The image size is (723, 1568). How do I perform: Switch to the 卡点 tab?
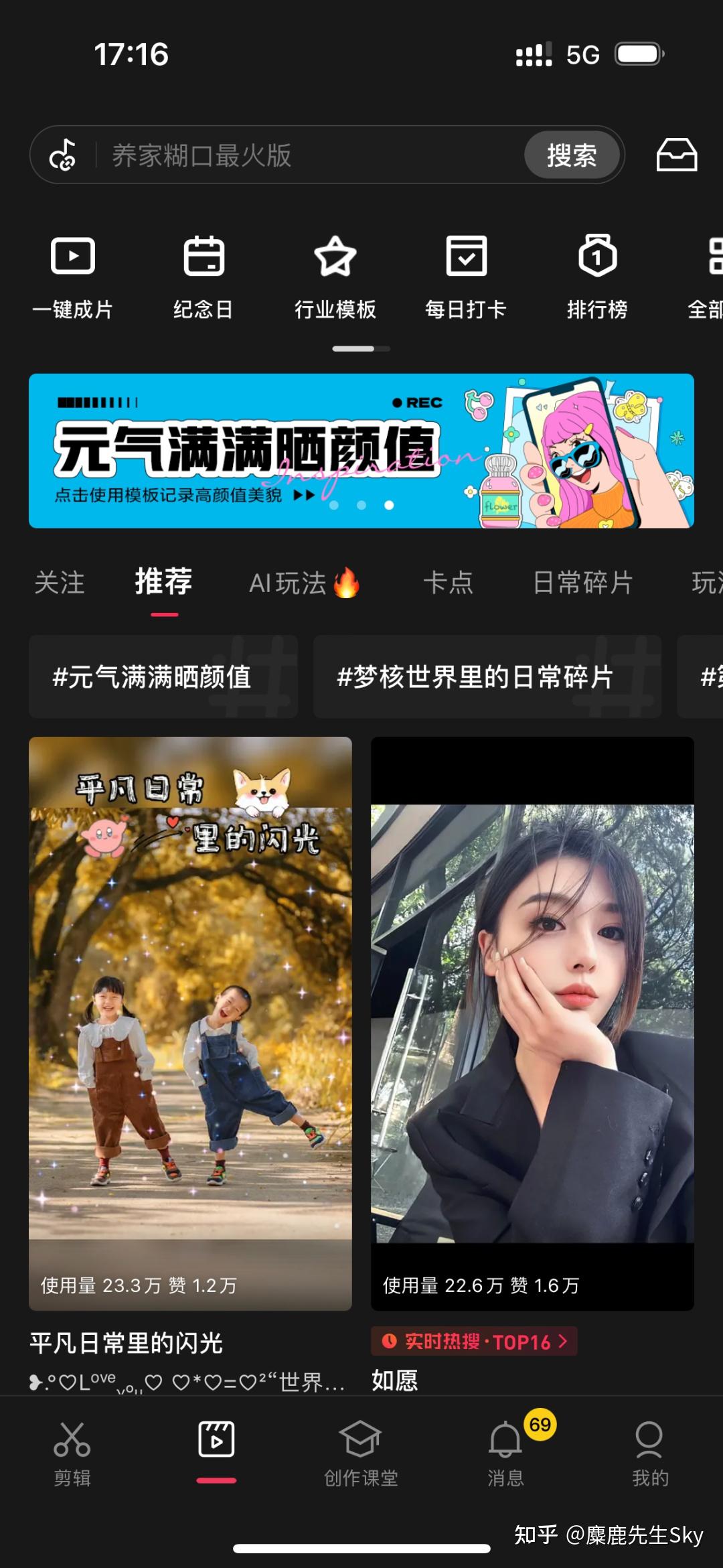(x=448, y=582)
